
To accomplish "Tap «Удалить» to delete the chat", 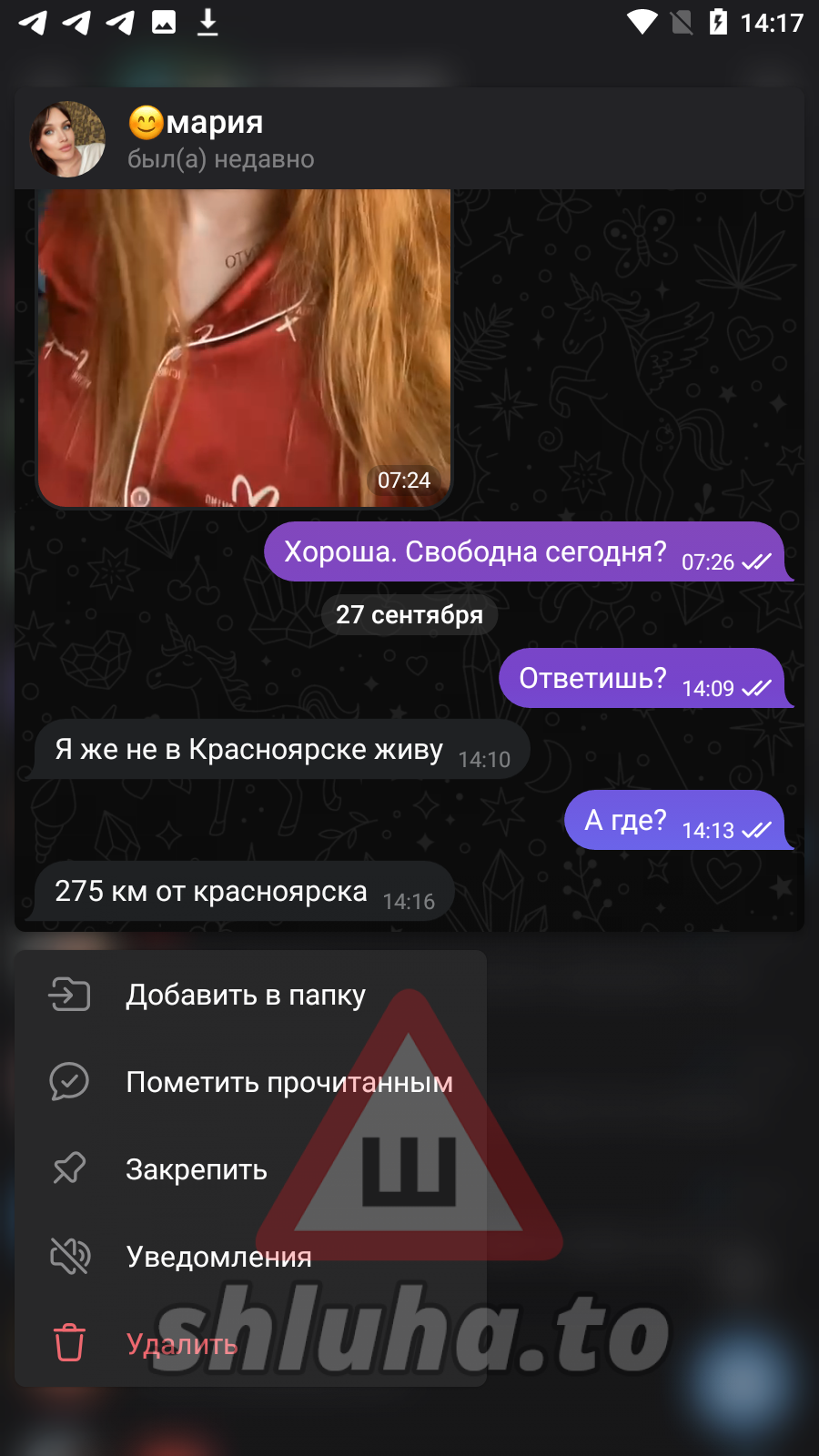I will [181, 1344].
